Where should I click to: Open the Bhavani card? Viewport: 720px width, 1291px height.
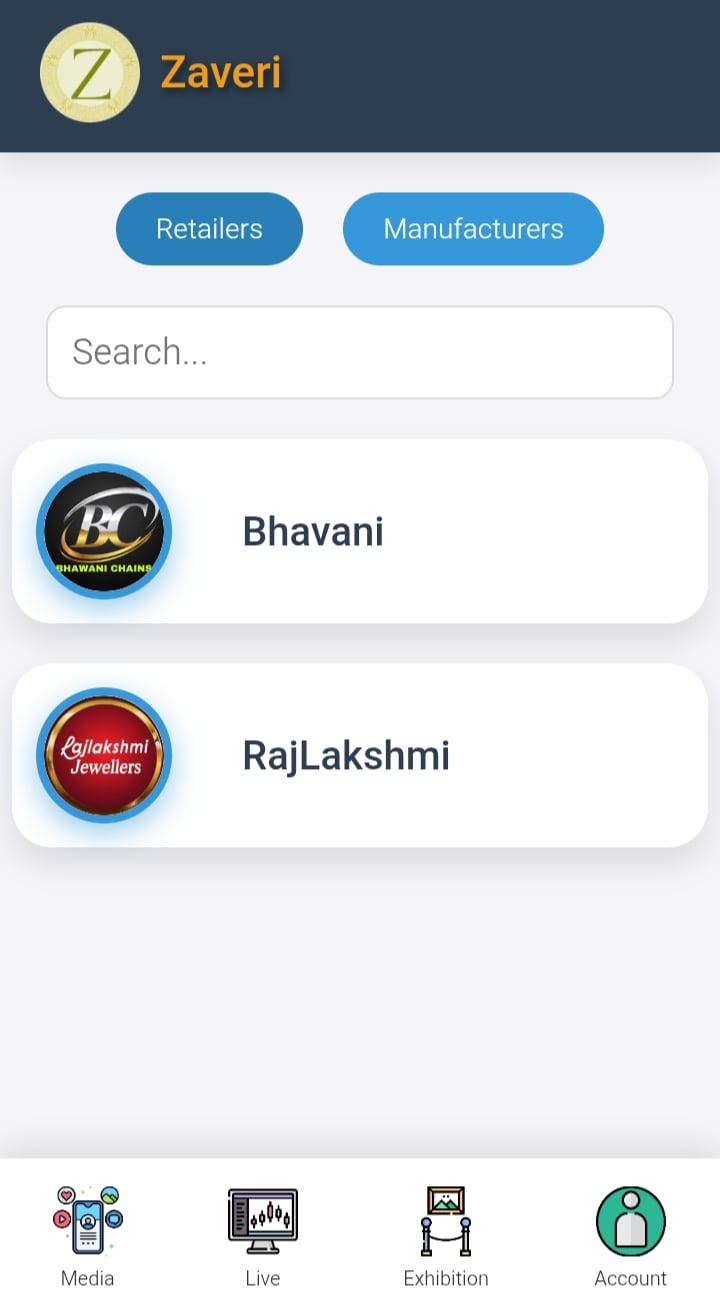[x=360, y=531]
